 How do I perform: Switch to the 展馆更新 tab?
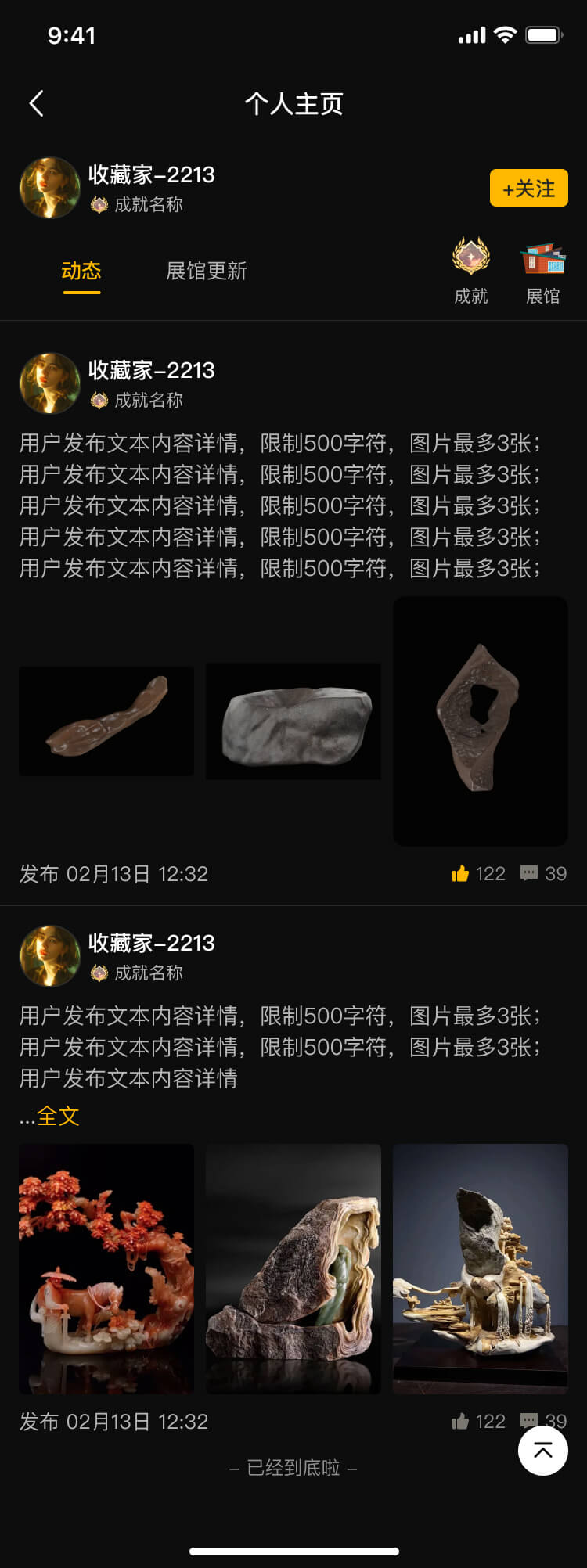[207, 272]
